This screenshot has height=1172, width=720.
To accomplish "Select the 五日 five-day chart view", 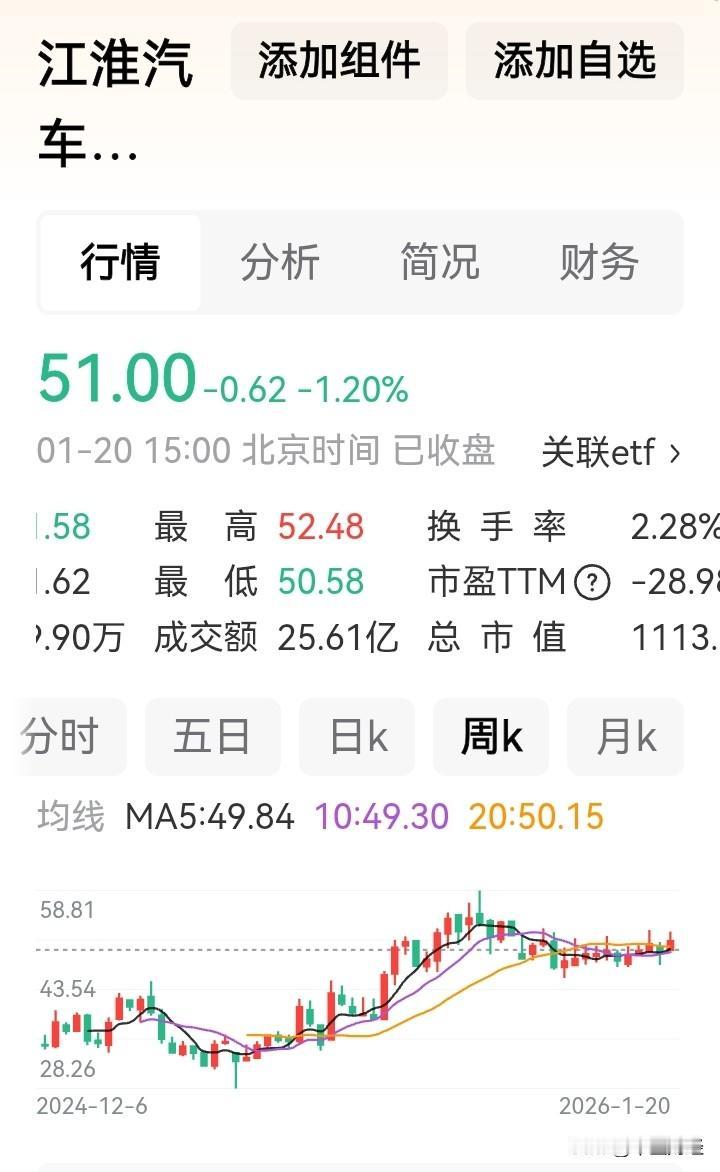I will click(212, 736).
